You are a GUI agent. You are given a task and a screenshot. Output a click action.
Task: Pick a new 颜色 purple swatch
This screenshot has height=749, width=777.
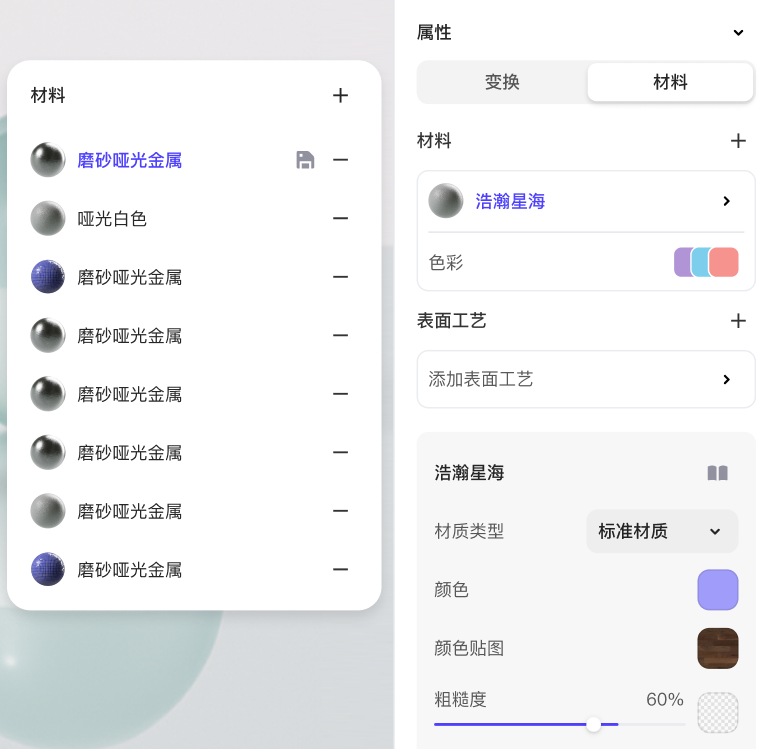(717, 590)
